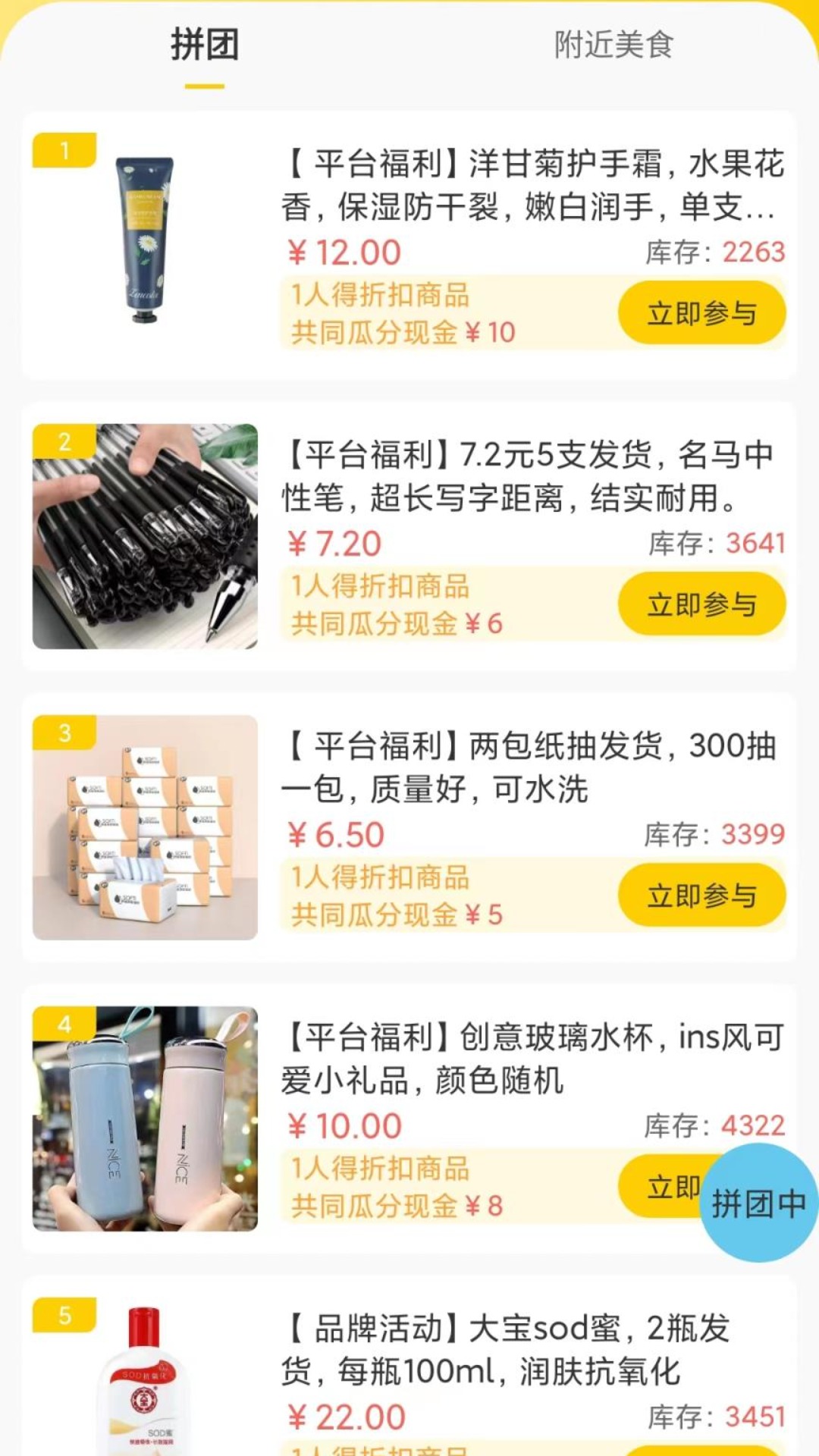
Task: Click the number 1 rank badge
Action: pyautogui.click(x=64, y=149)
